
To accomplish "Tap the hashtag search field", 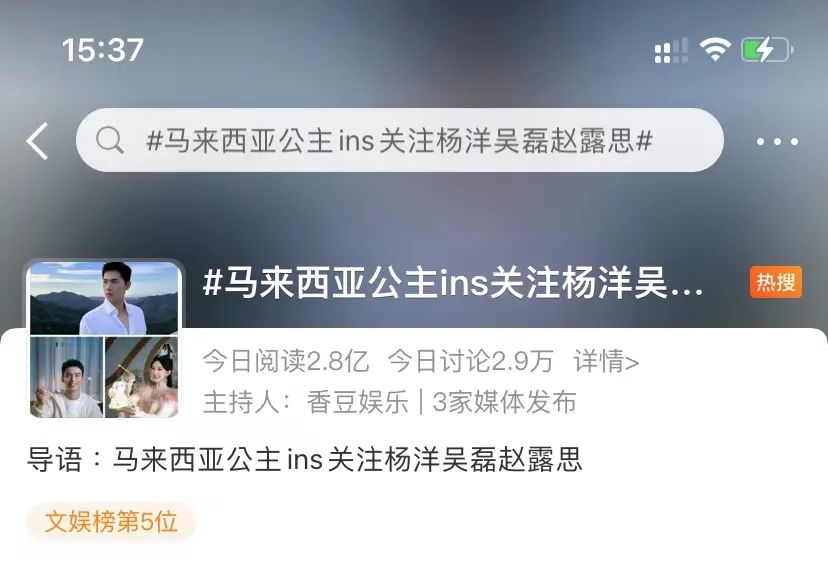I will (399, 141).
